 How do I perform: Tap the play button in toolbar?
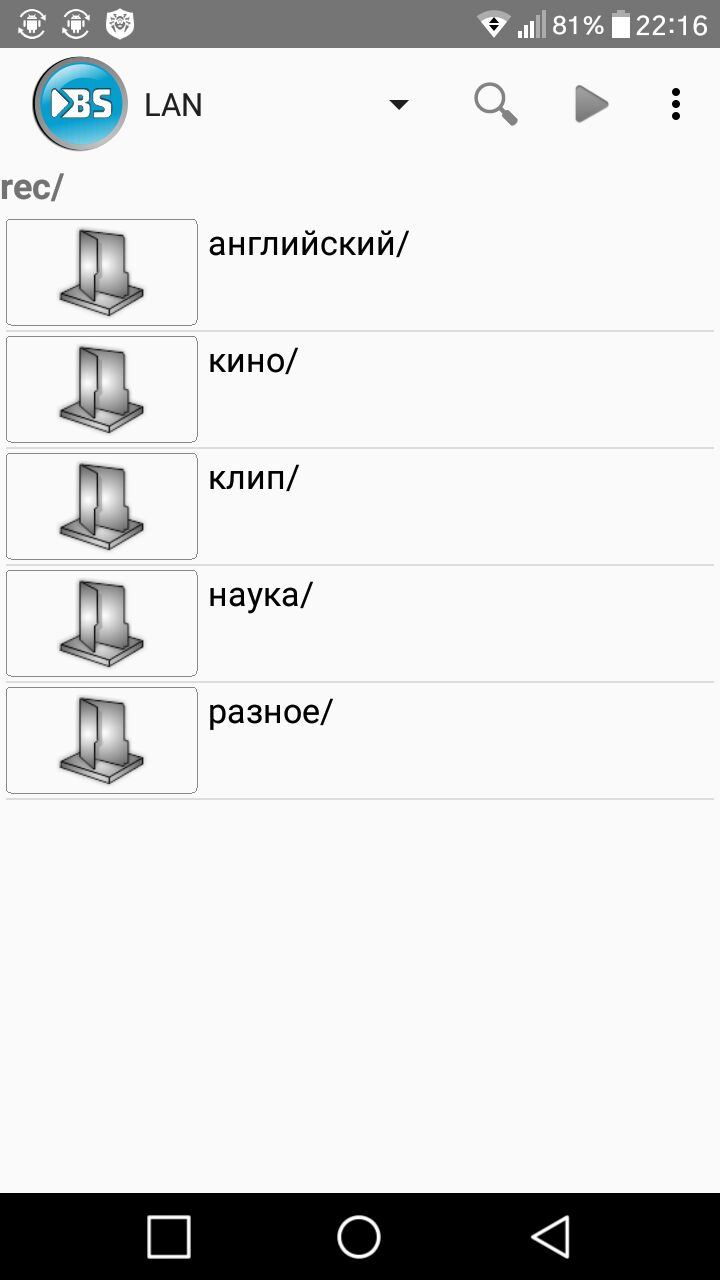click(x=591, y=104)
